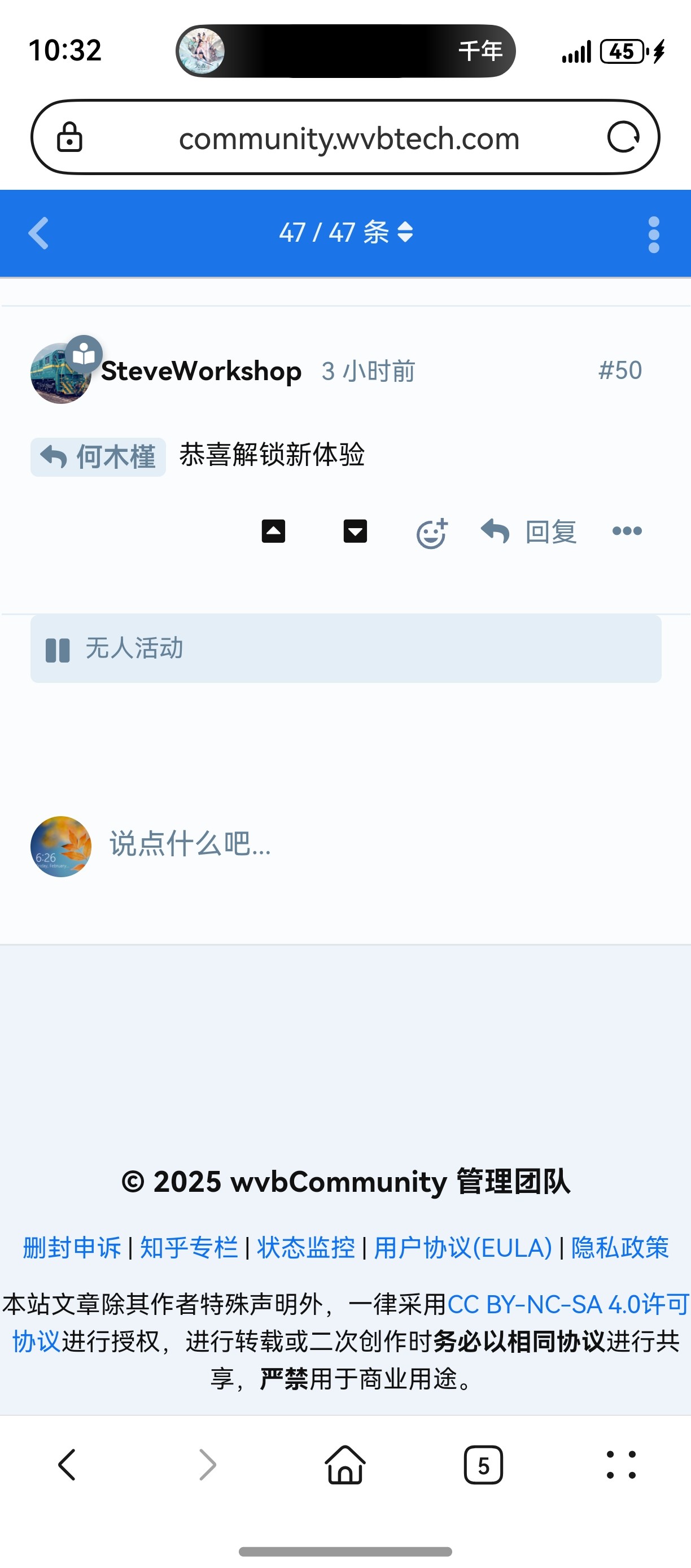Upvote SteveWorkshop's post

(273, 532)
